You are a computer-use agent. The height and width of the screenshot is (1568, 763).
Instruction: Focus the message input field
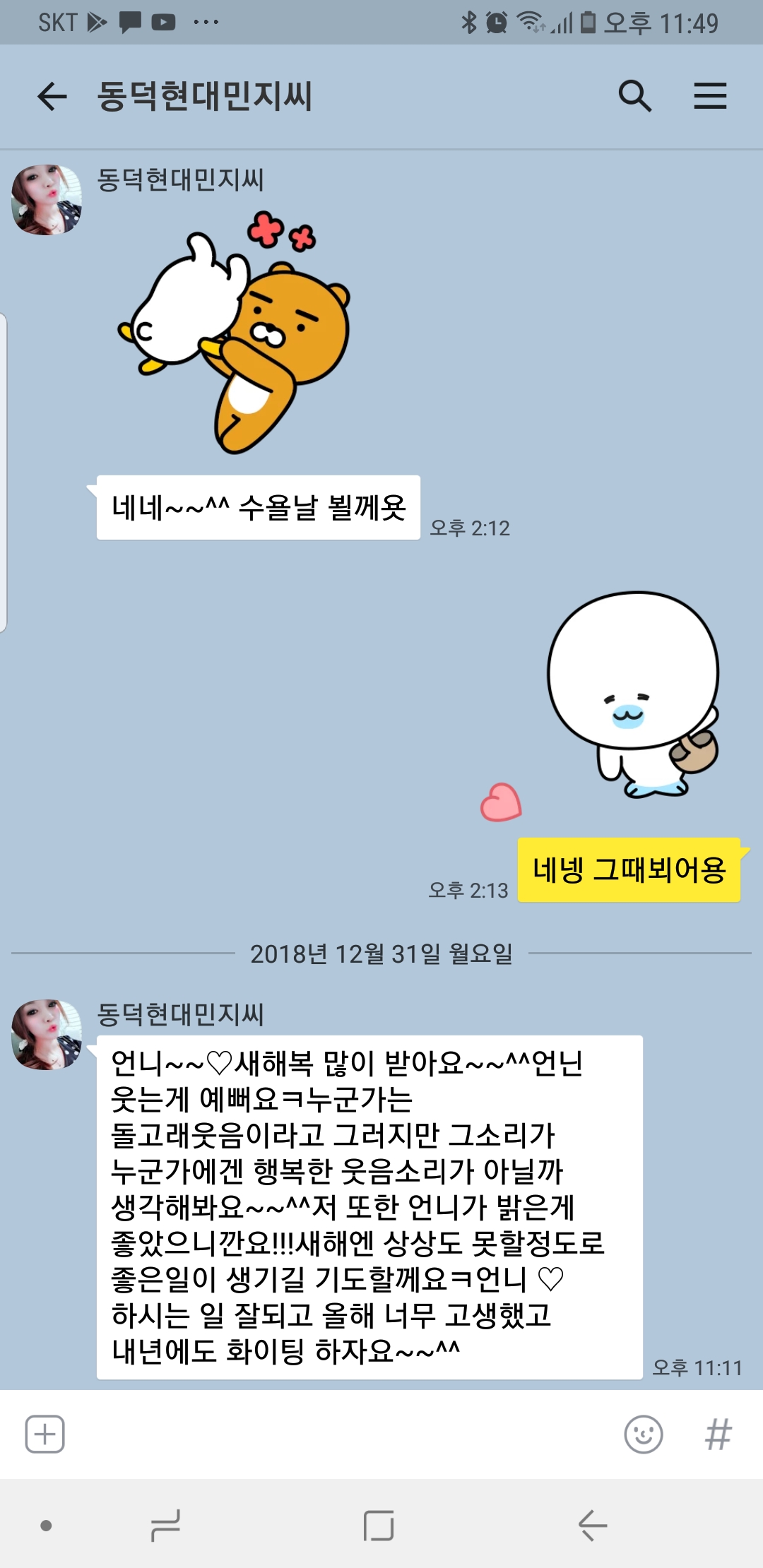pos(339,1435)
